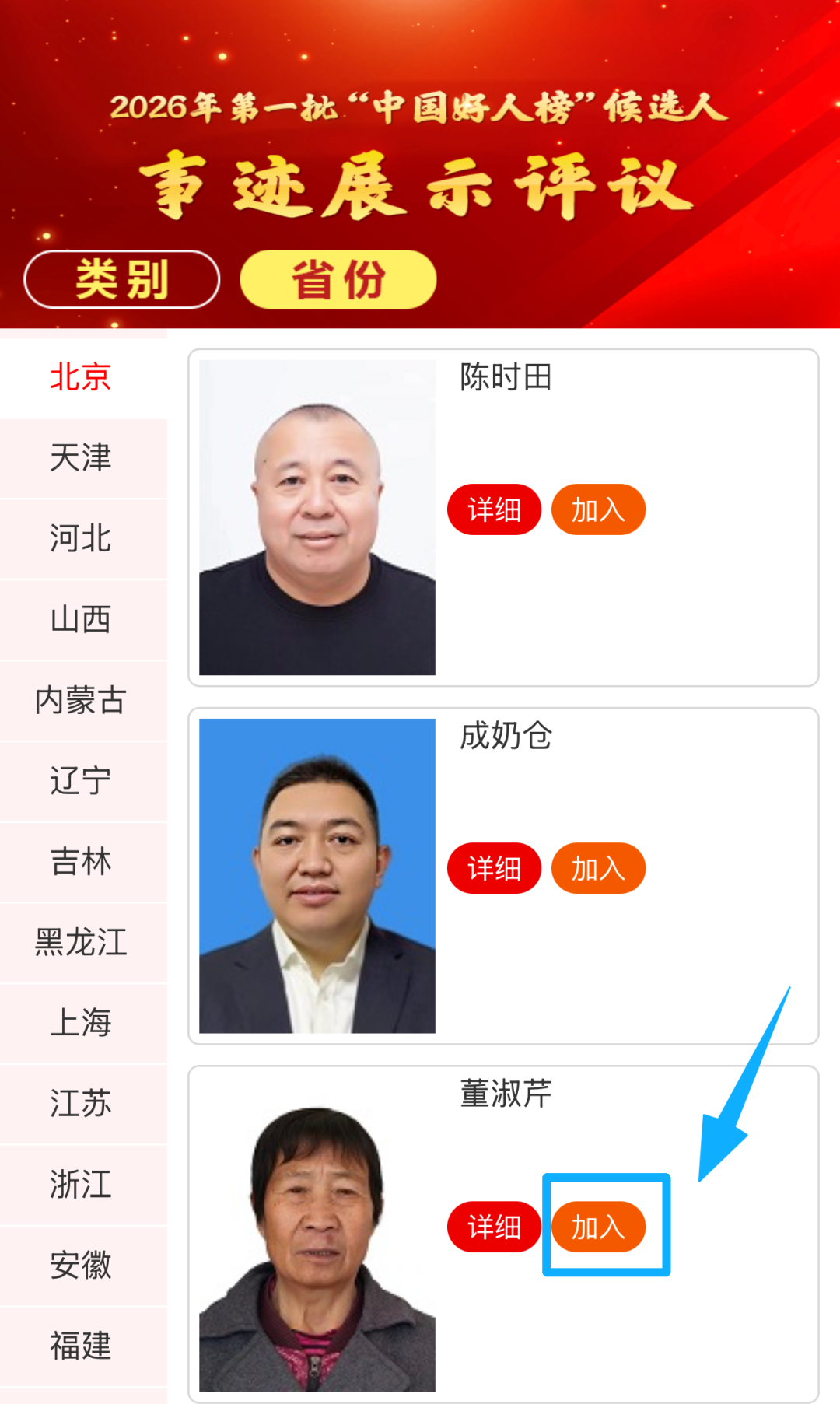
Task: Tap 浙江 province
Action: click(81, 1185)
